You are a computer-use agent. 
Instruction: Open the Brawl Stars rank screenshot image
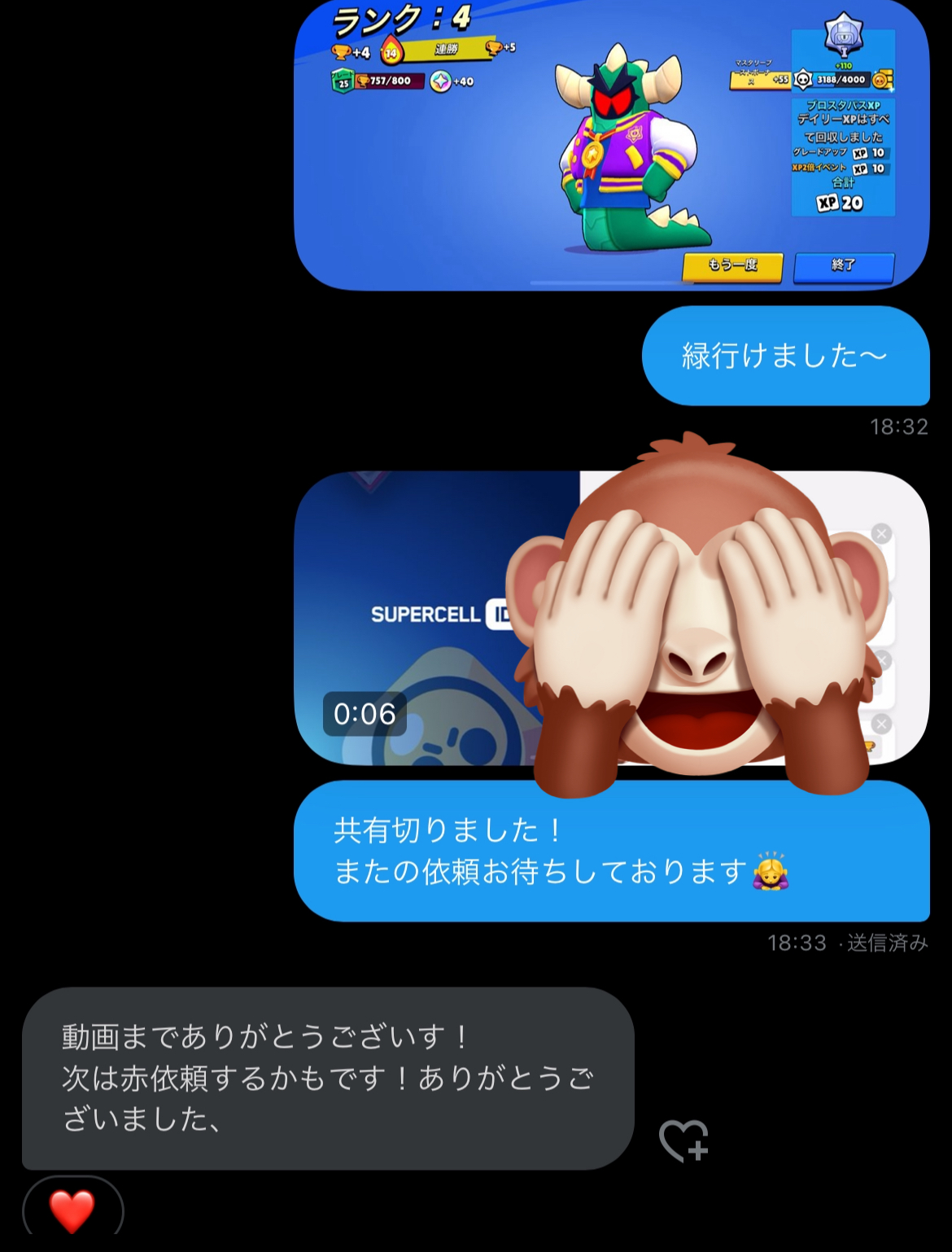click(x=610, y=147)
